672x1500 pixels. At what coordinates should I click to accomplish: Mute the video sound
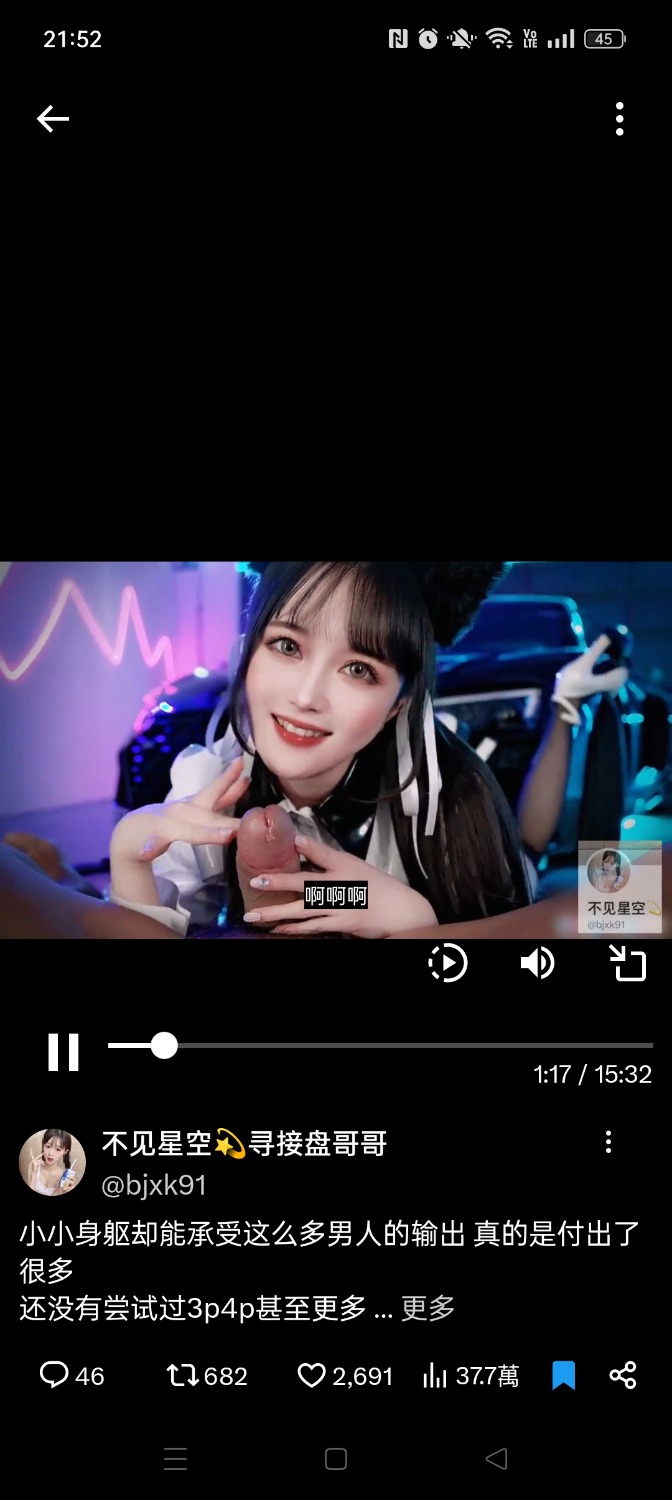click(x=537, y=963)
